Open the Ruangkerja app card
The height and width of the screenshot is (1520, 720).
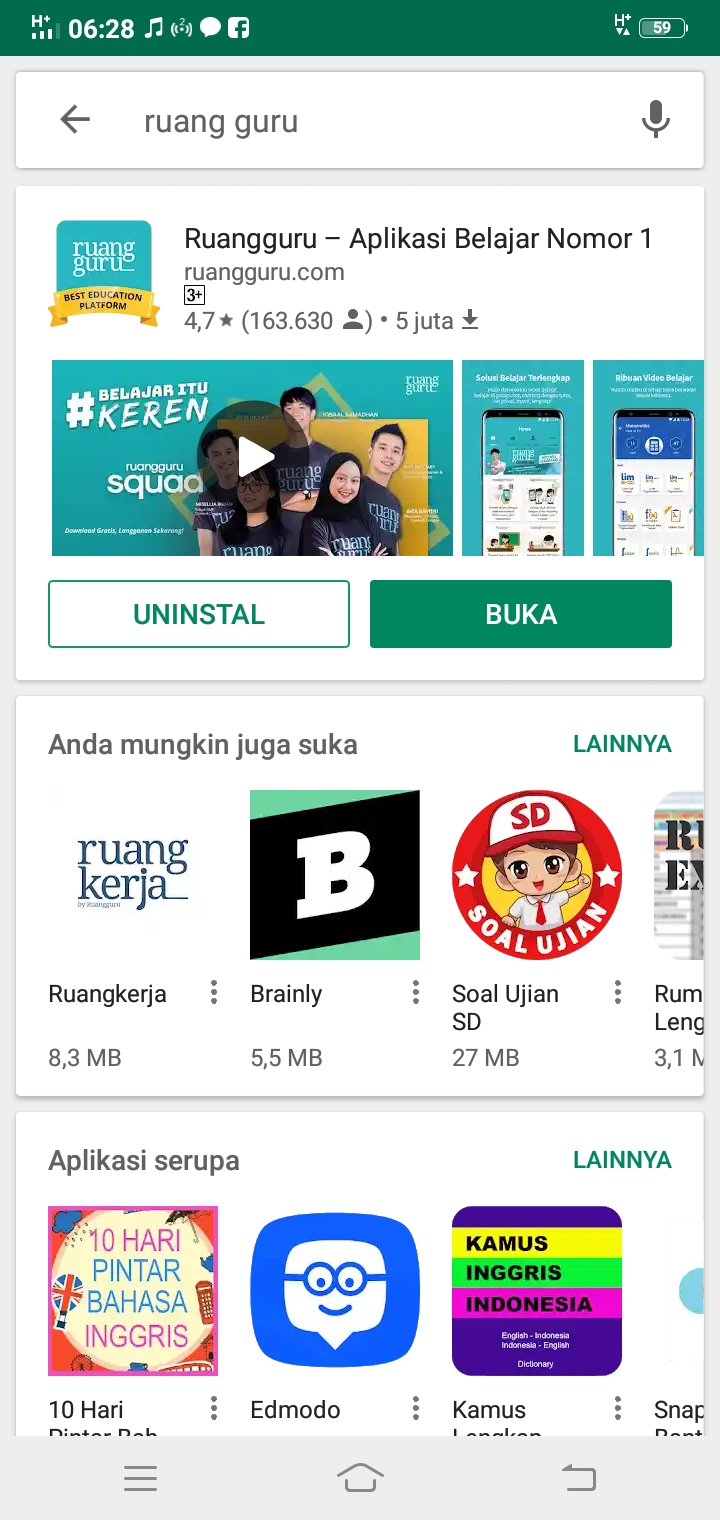click(x=133, y=875)
